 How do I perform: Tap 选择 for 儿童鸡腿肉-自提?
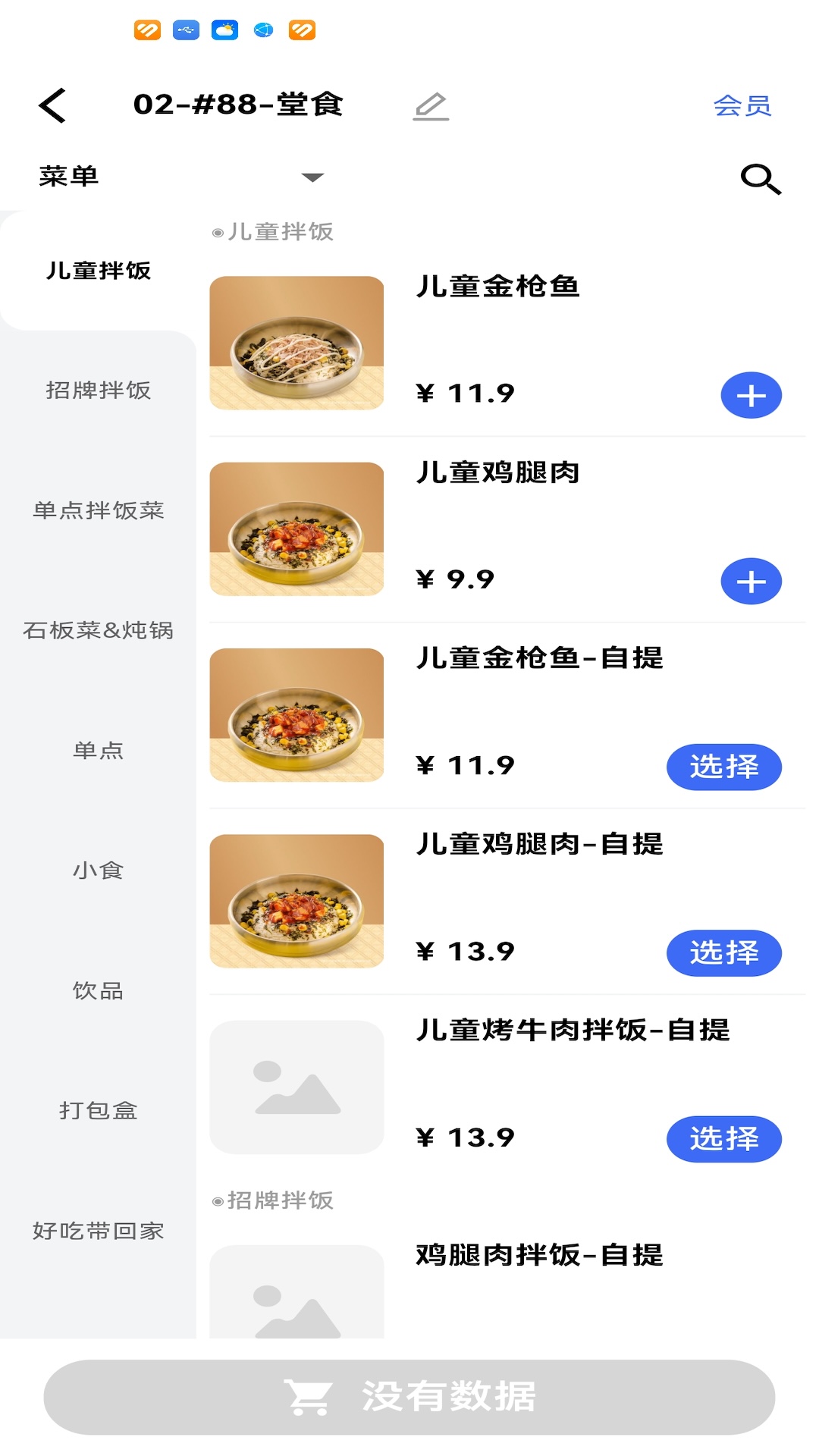coord(723,953)
